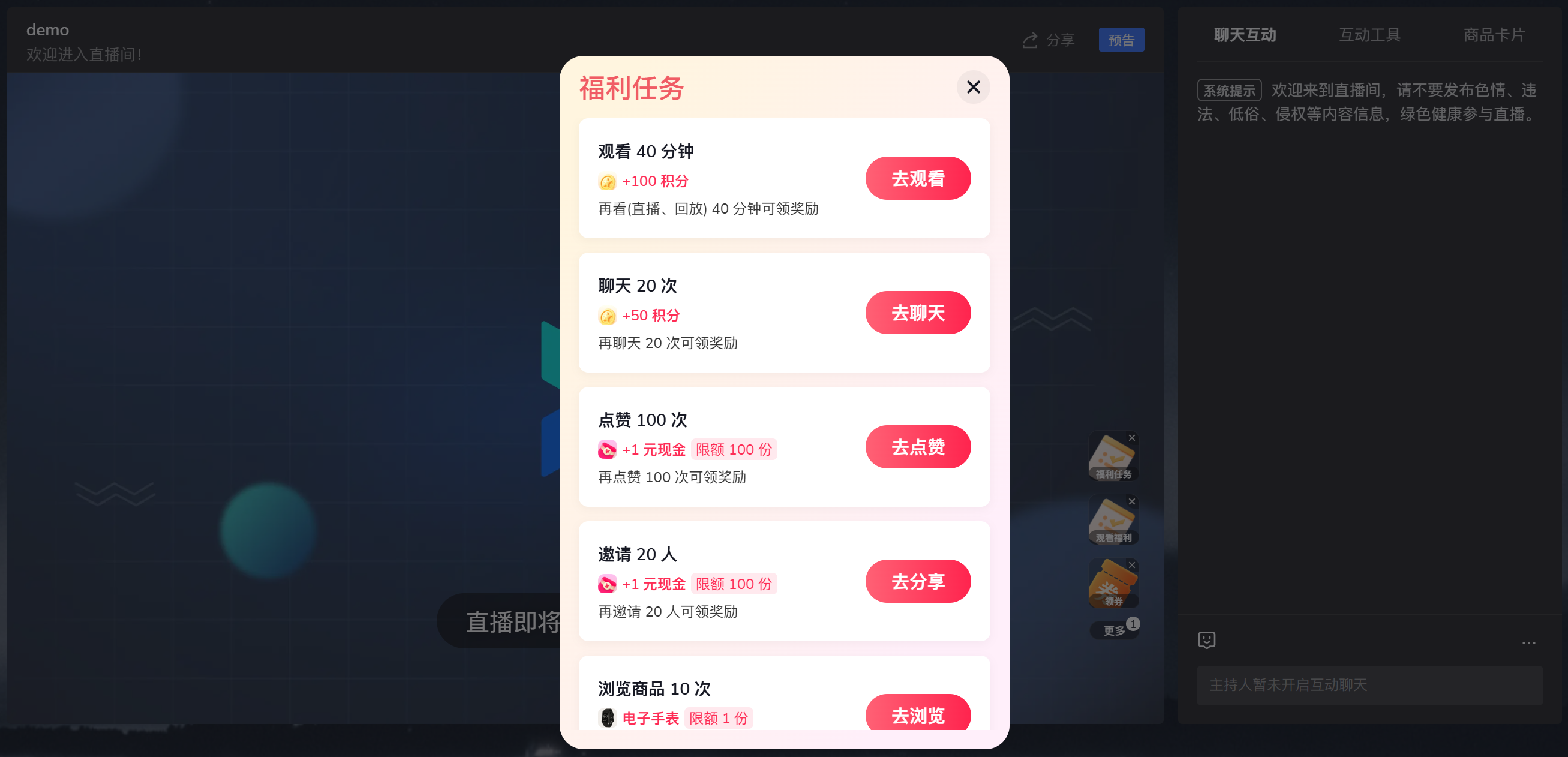Open the emoji picker in chat
This screenshot has height=757, width=1568.
click(x=1206, y=640)
